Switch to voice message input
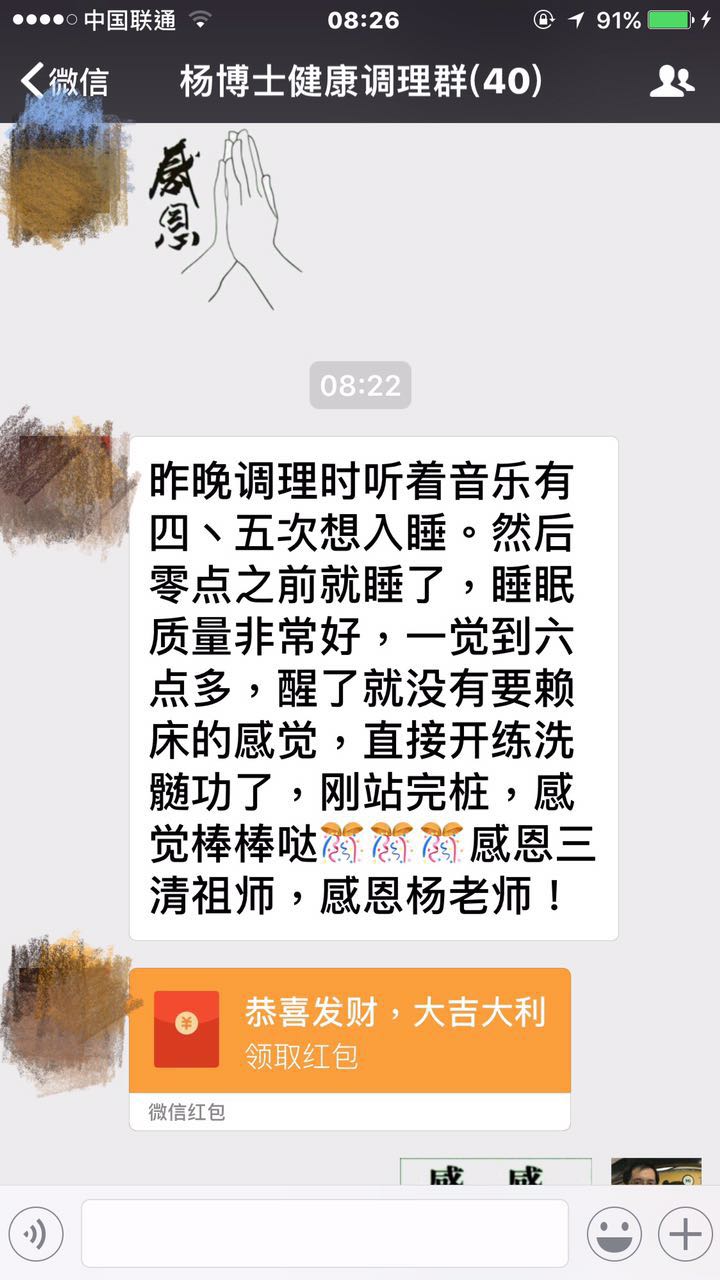 (x=37, y=1234)
